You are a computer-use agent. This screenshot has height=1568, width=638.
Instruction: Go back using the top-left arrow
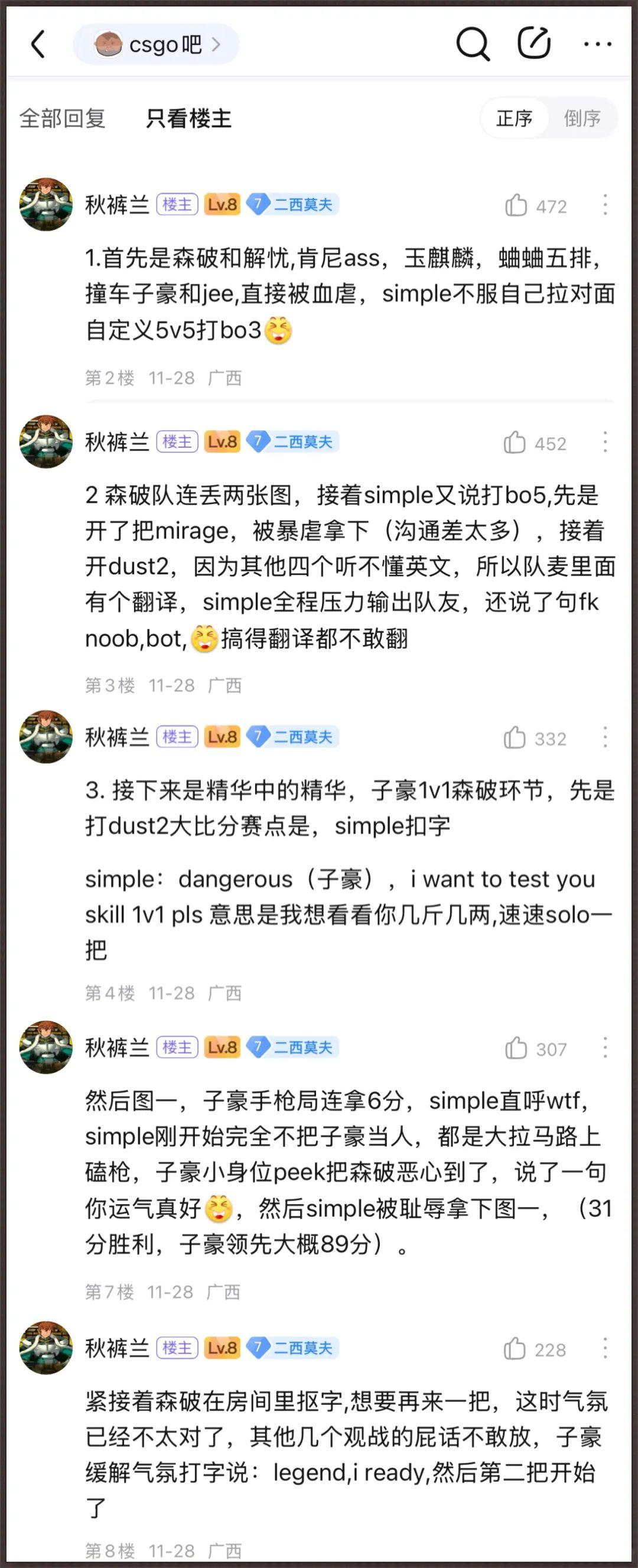pyautogui.click(x=38, y=44)
